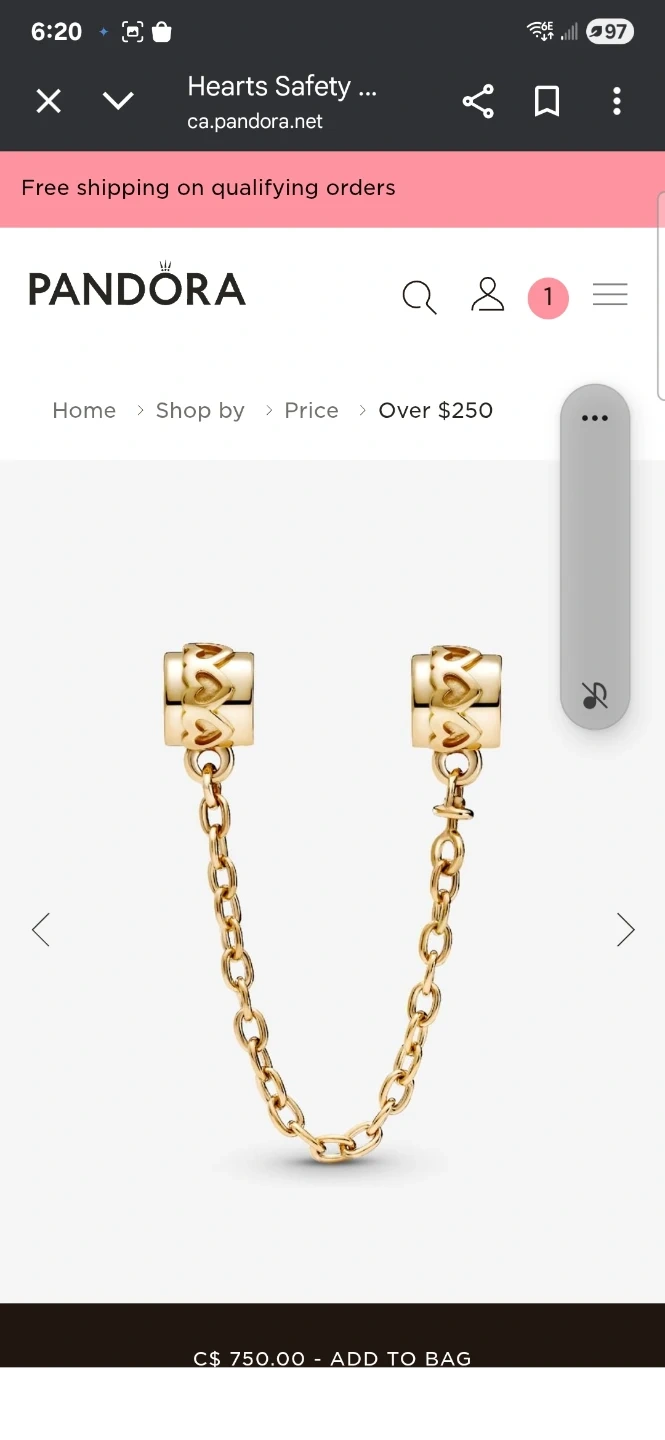Open the Pandora site search
The height and width of the screenshot is (1440, 665).
[419, 296]
